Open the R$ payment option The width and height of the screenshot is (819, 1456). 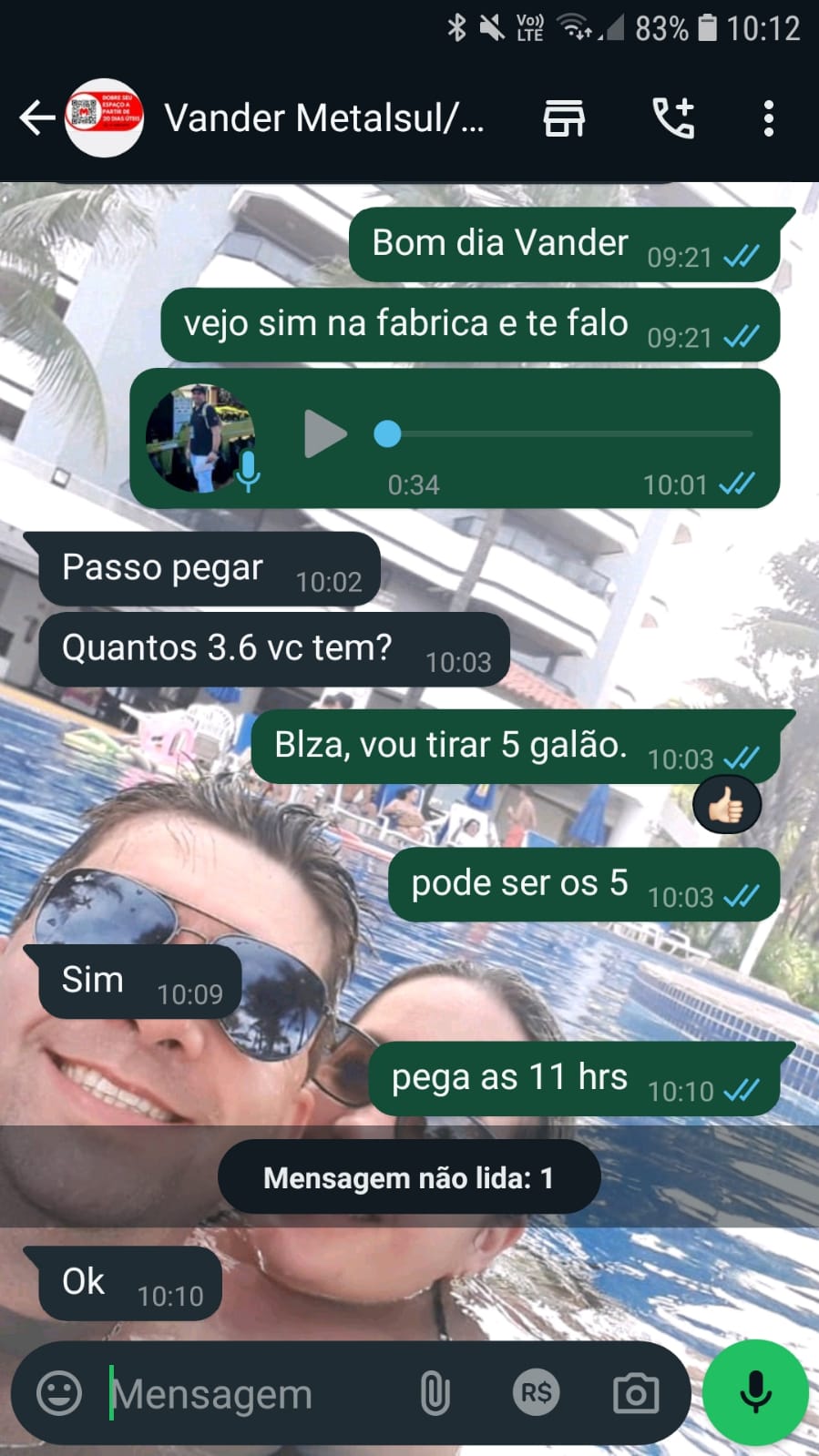[x=536, y=1393]
